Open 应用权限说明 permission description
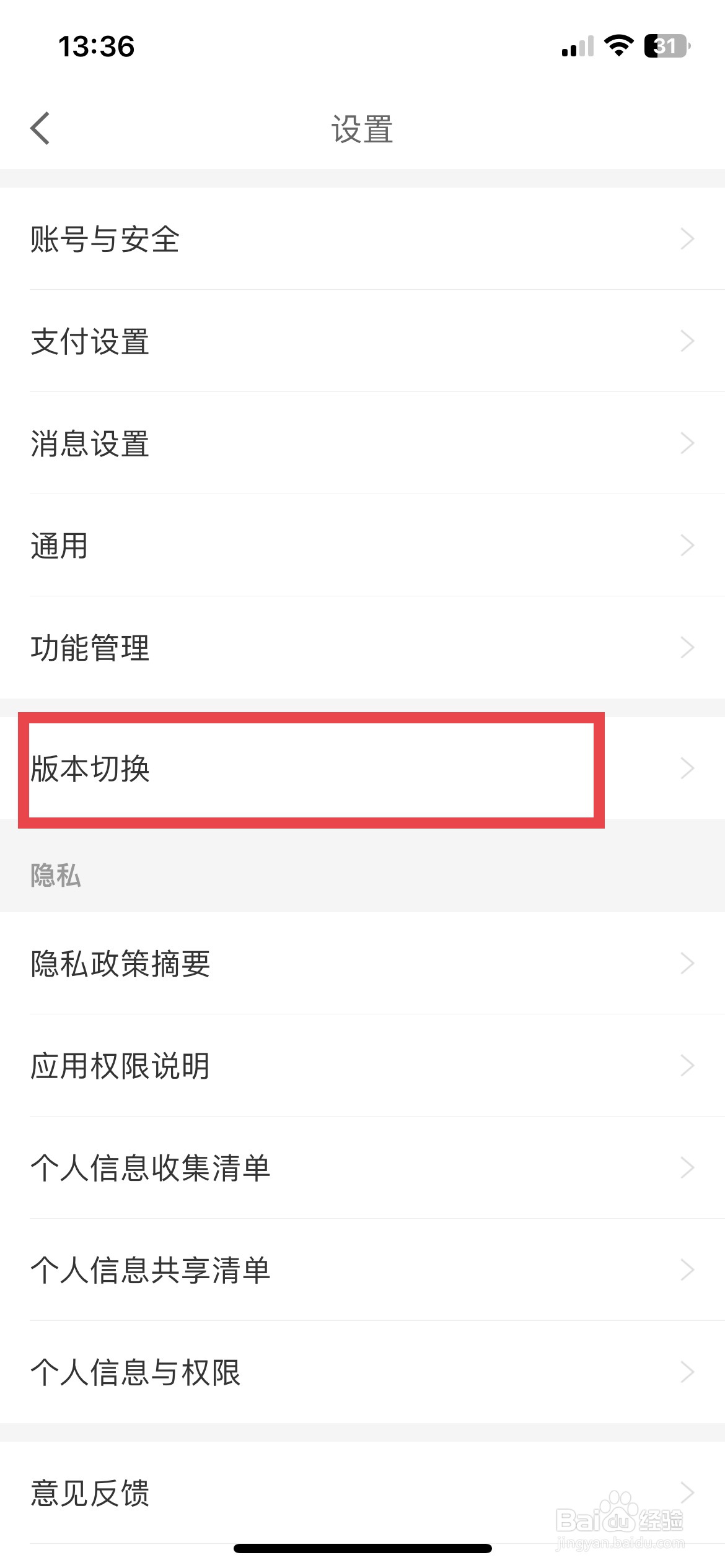The image size is (725, 1568). tap(119, 1065)
